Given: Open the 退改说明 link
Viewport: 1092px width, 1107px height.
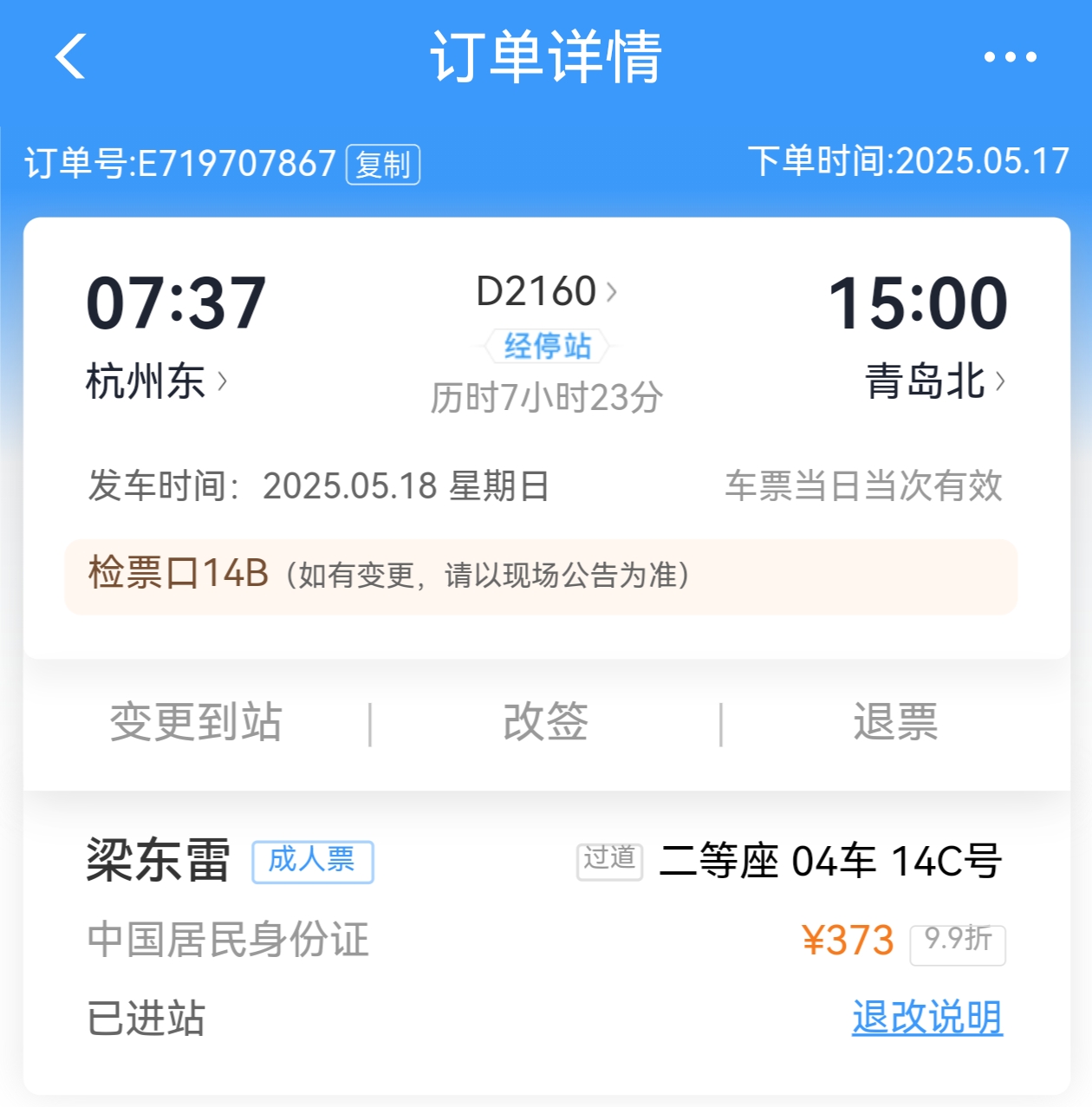Looking at the screenshot, I should pyautogui.click(x=927, y=1017).
